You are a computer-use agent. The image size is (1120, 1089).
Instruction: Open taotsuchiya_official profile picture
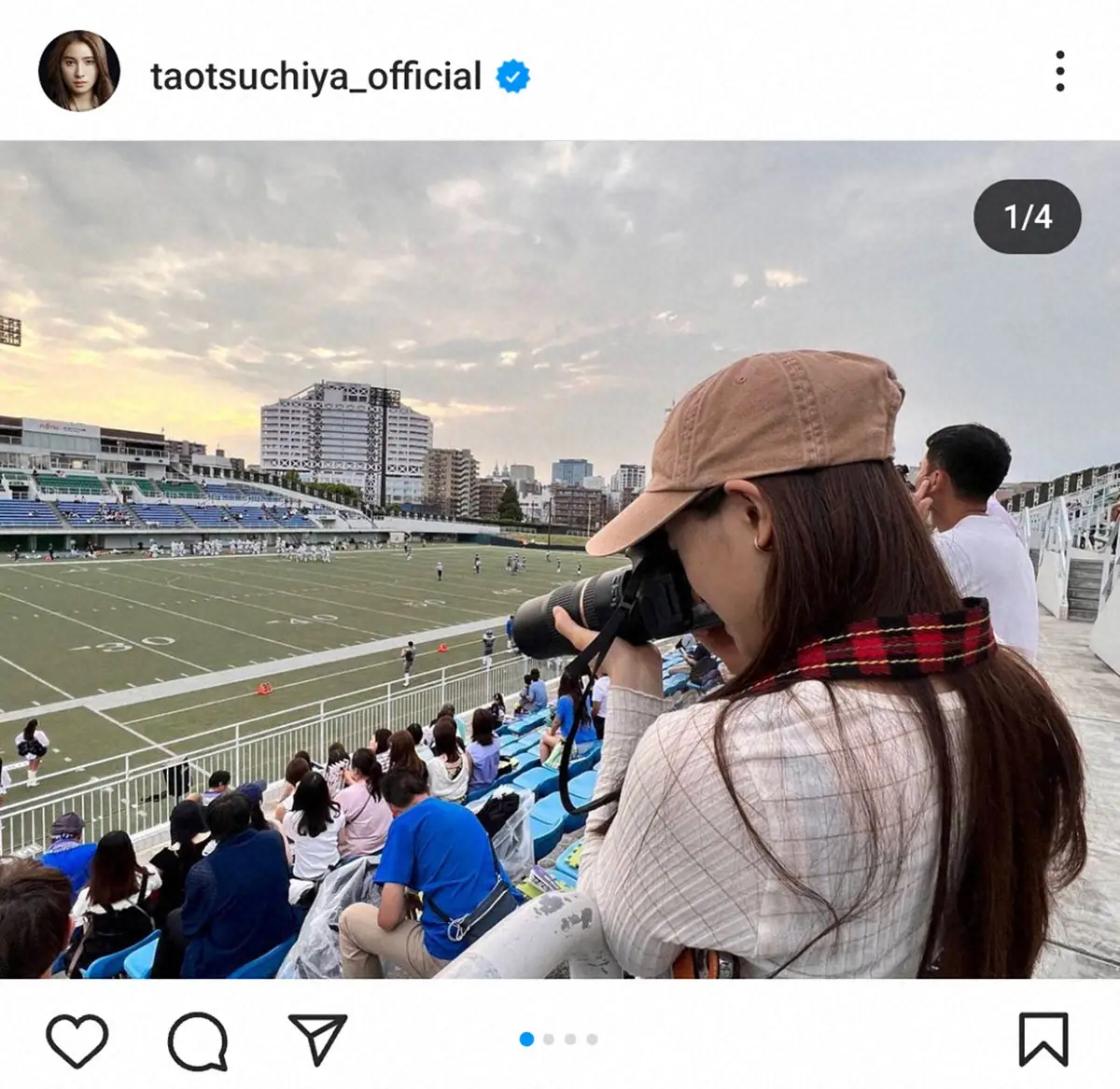(x=78, y=71)
